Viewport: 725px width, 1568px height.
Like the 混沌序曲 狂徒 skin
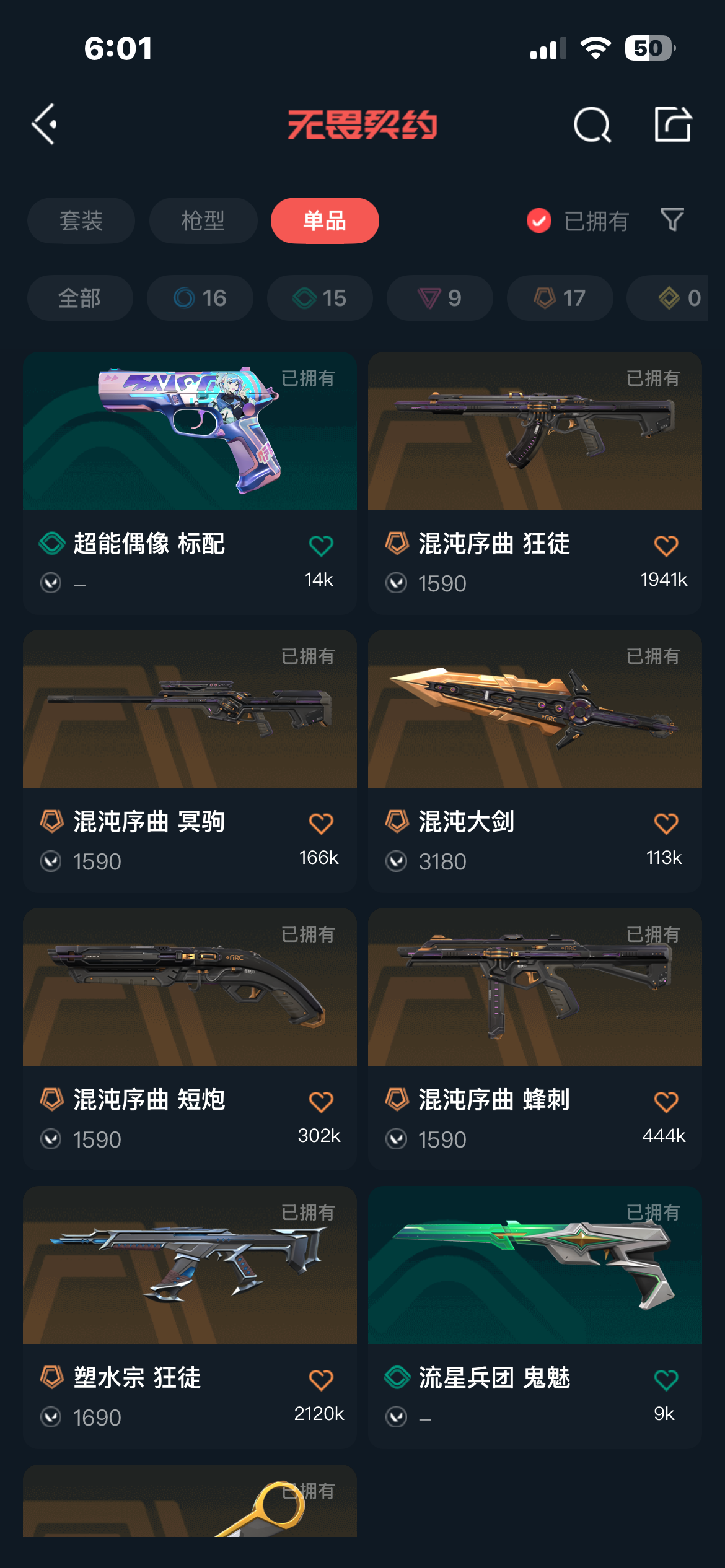(666, 546)
